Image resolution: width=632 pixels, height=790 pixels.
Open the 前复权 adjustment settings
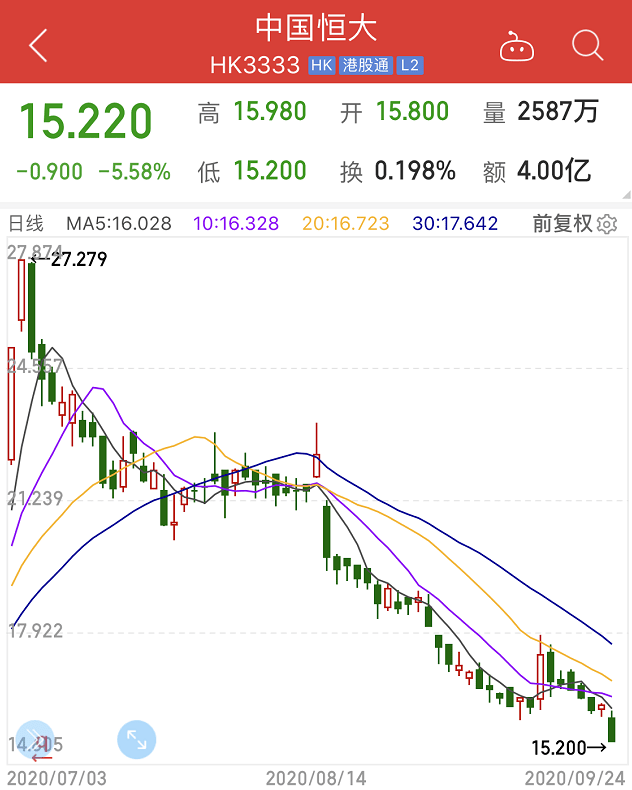[x=574, y=224]
